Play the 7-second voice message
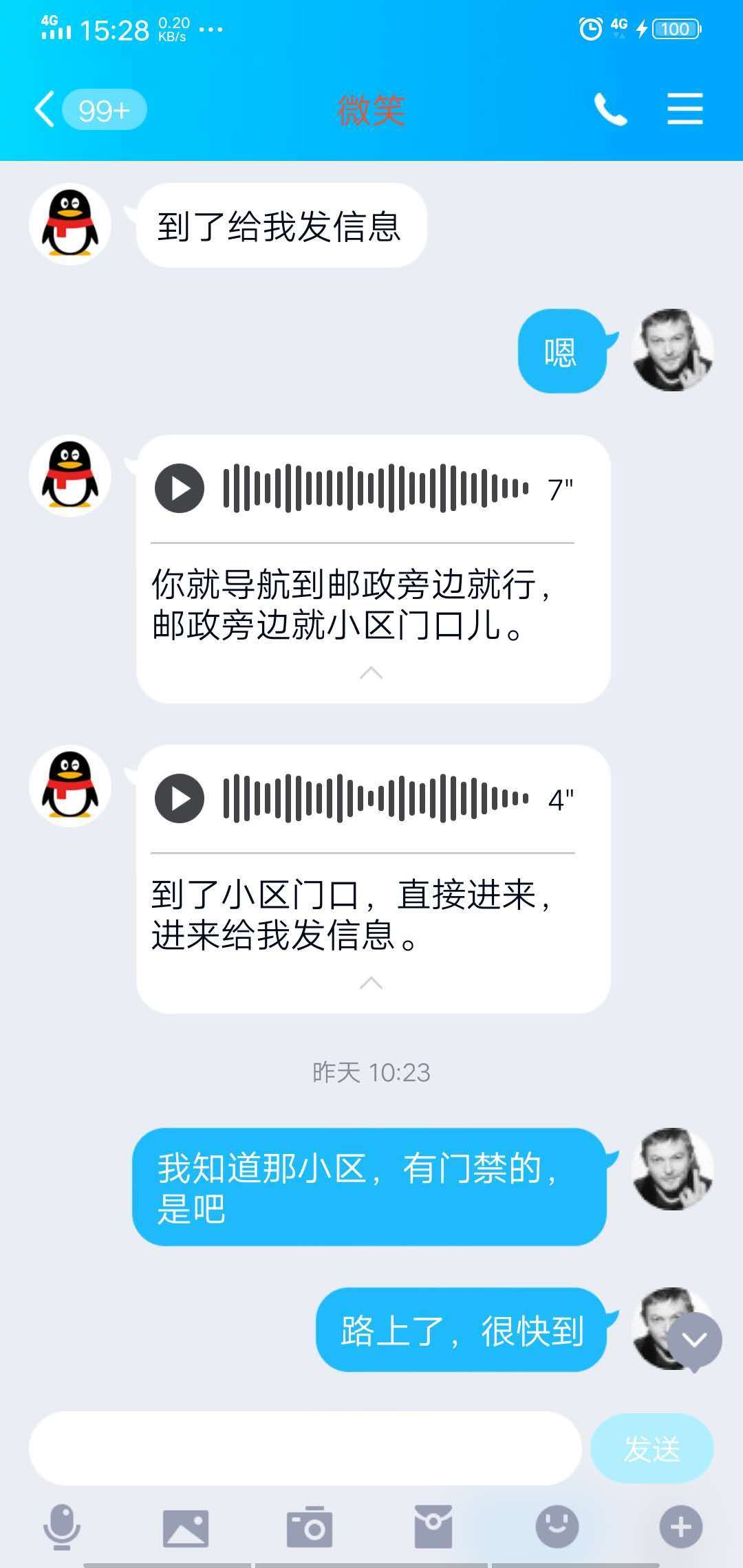 click(180, 488)
